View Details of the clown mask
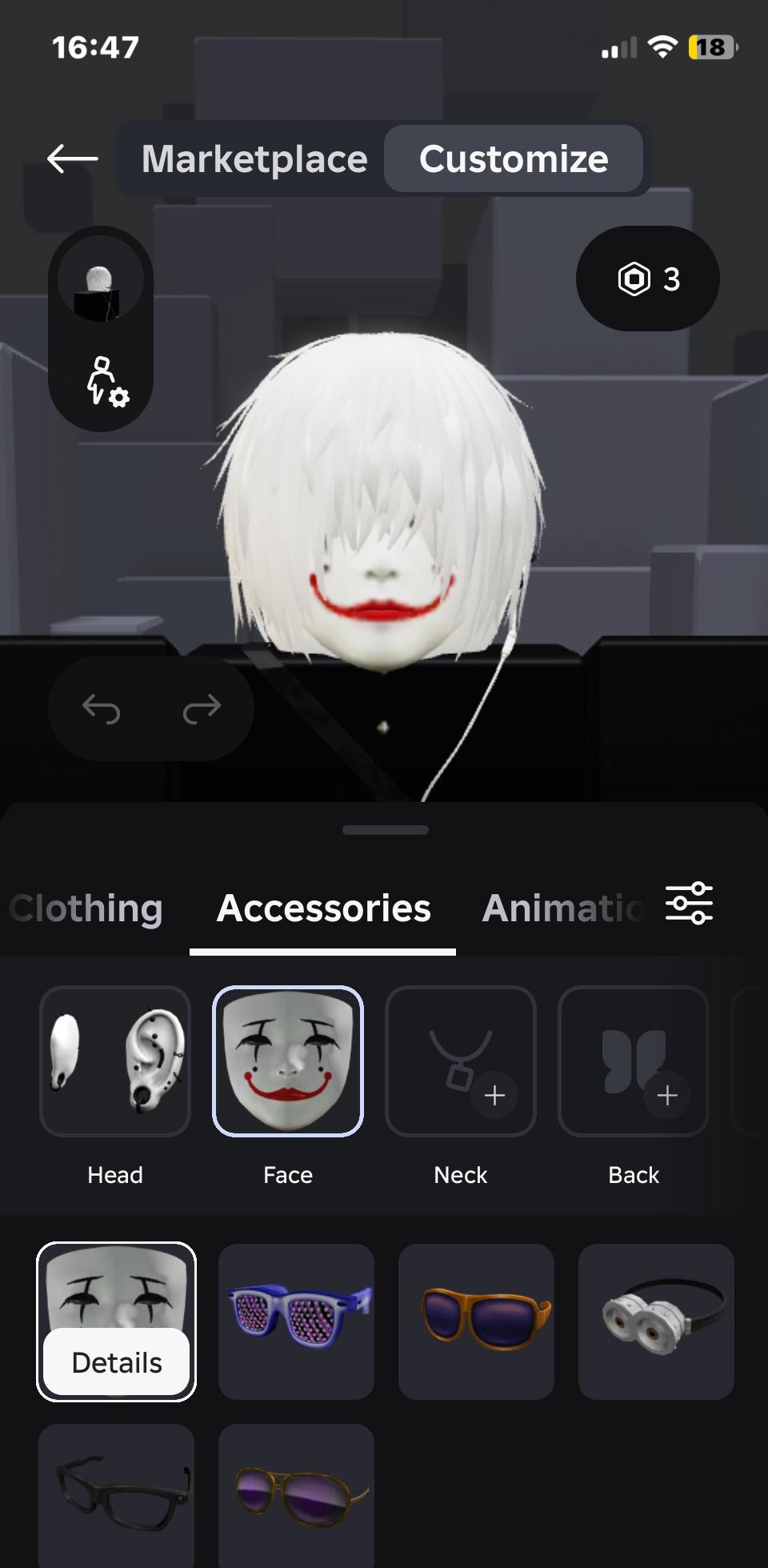 tap(117, 1362)
